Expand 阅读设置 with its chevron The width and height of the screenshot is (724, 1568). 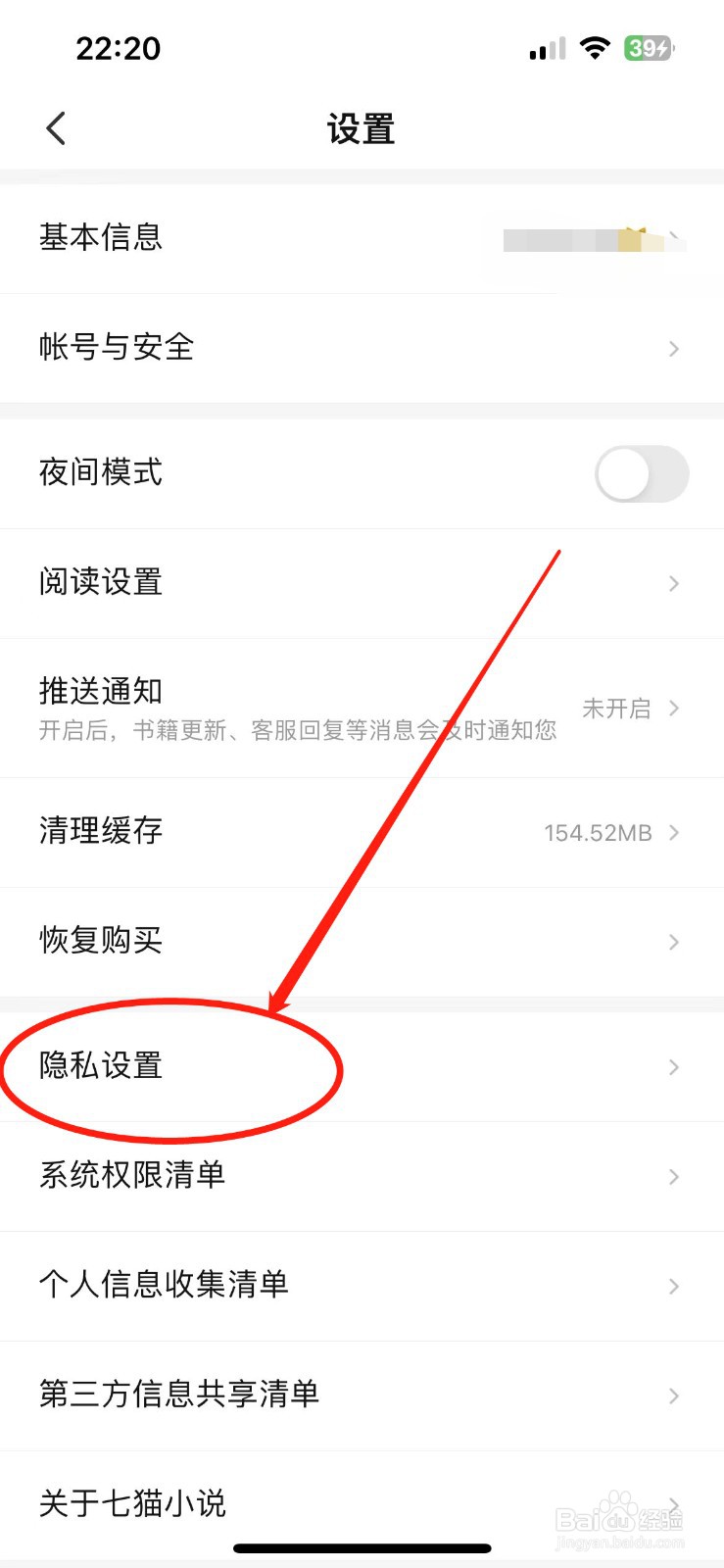point(672,582)
